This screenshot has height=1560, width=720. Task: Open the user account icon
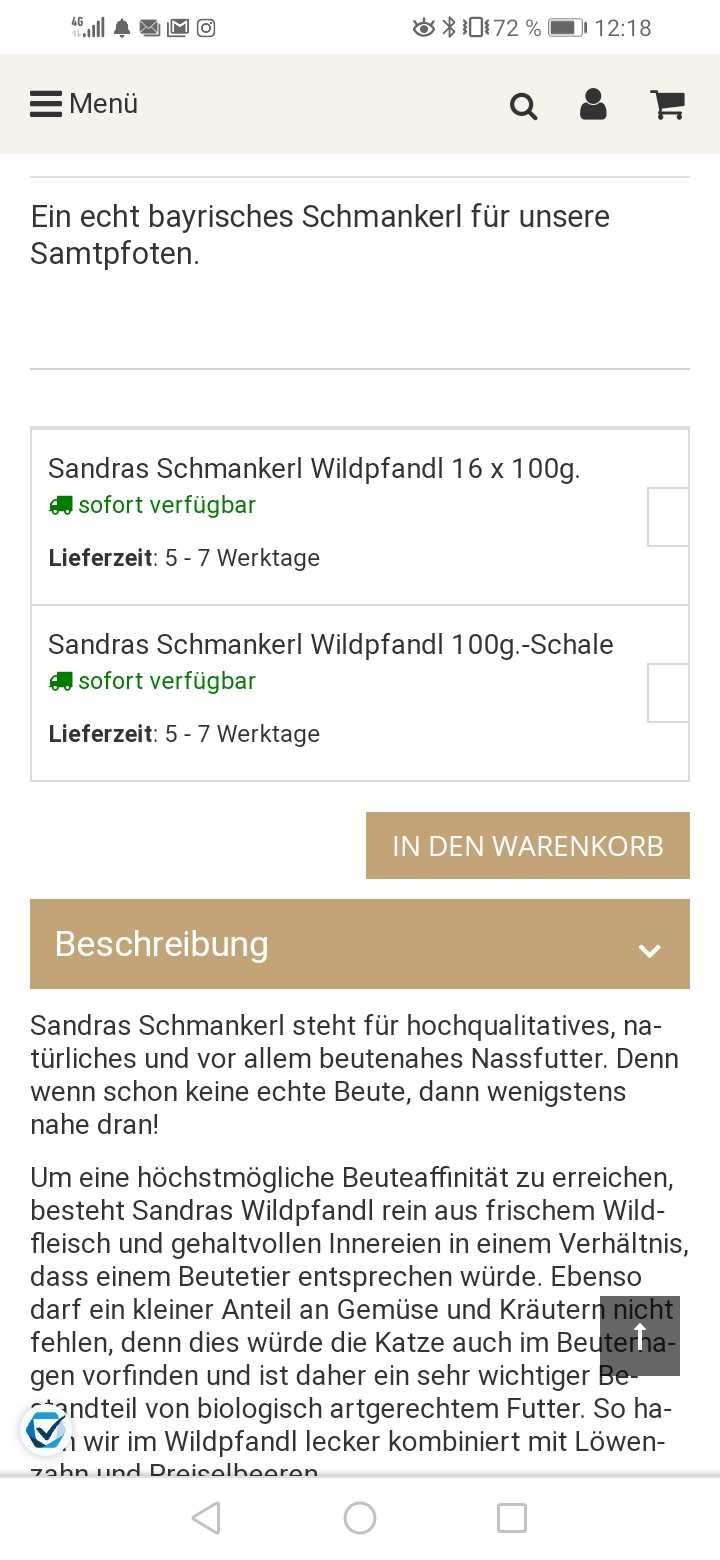(593, 104)
